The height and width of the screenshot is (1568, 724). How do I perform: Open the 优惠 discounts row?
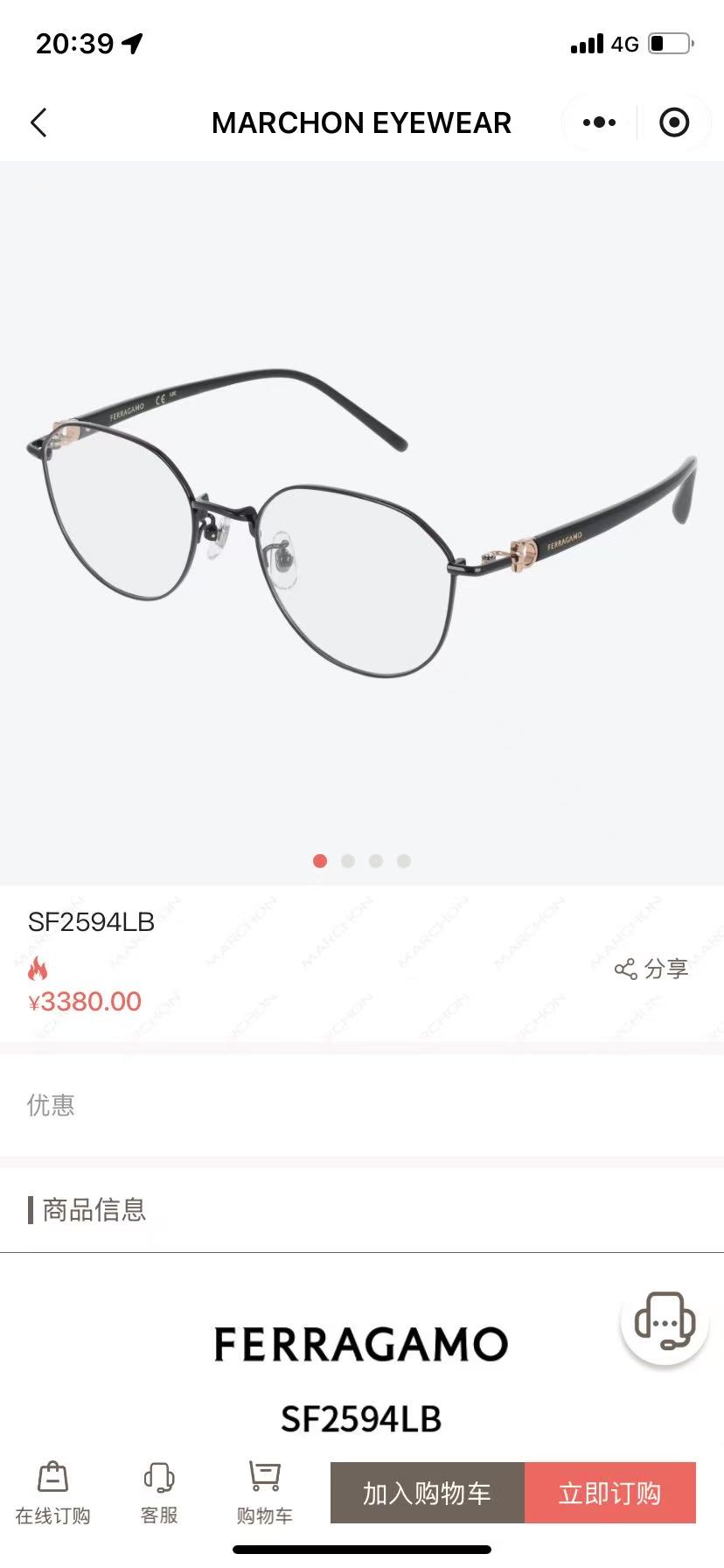tap(362, 1105)
